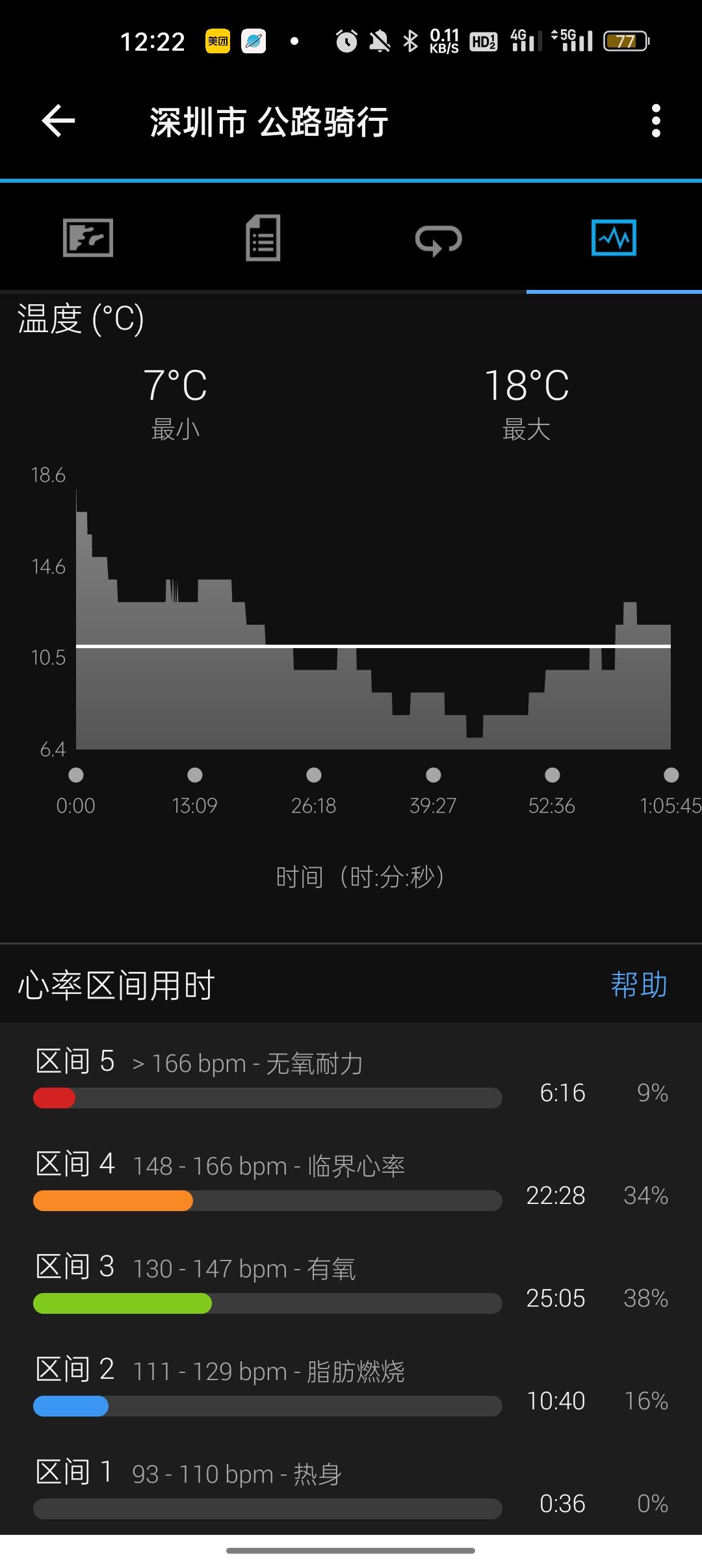Screen dimensions: 702x1568
Task: Open the three-dot overflow menu
Action: [656, 121]
